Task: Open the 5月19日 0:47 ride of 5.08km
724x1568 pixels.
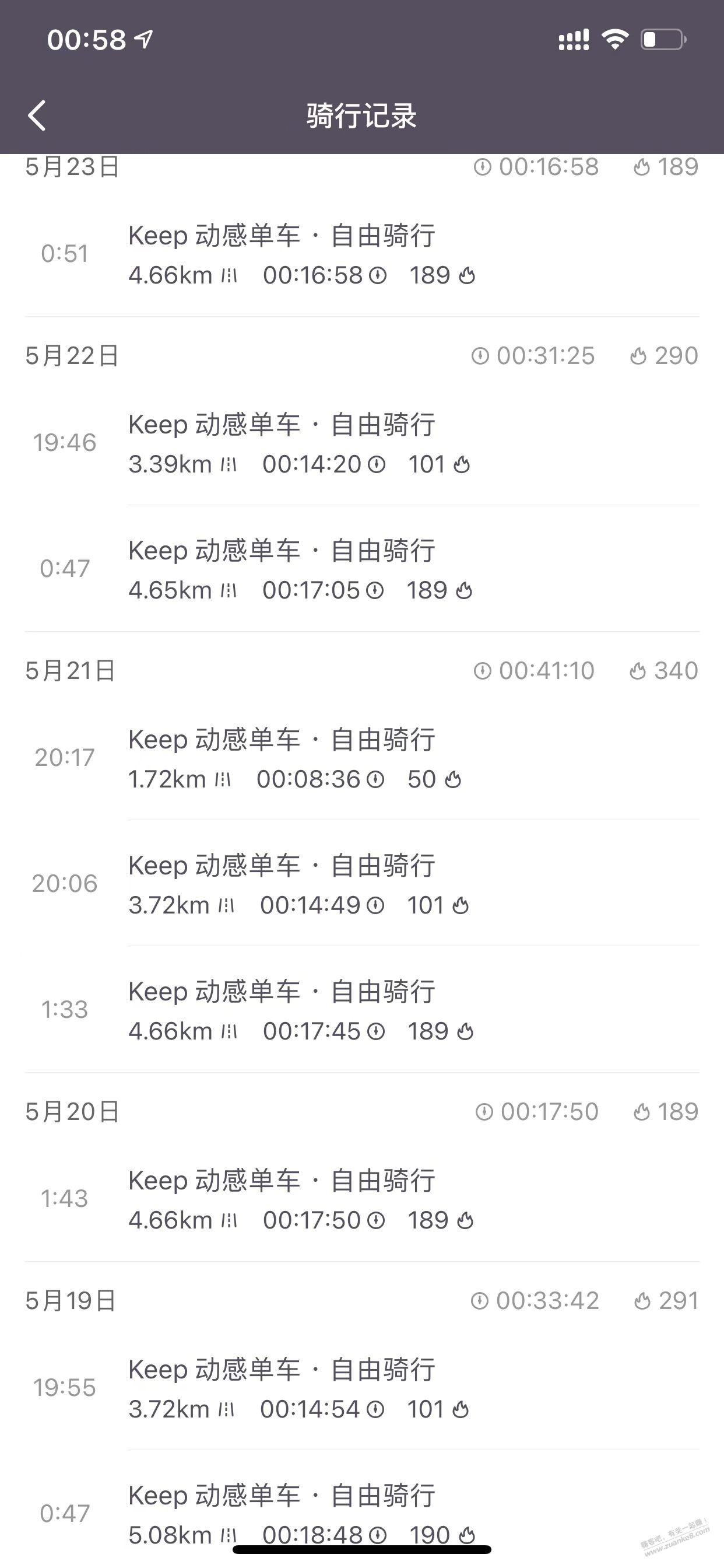Action: coord(362,1510)
